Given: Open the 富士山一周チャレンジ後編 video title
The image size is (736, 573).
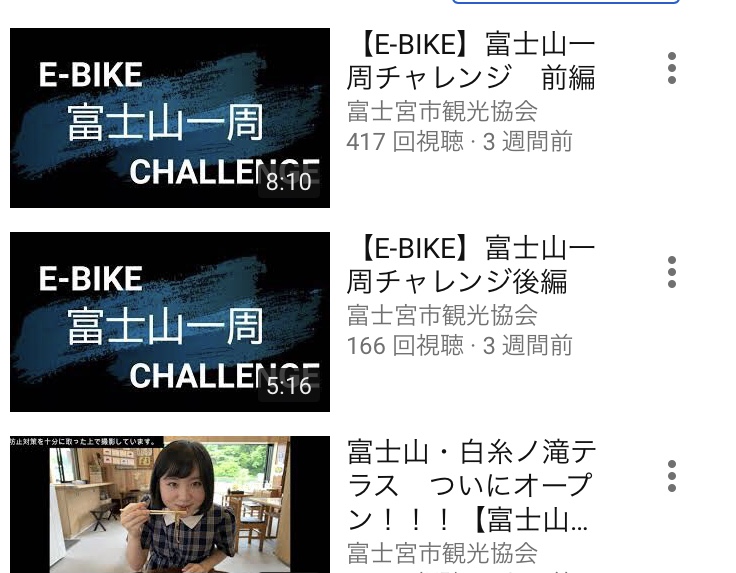Looking at the screenshot, I should (x=472, y=265).
